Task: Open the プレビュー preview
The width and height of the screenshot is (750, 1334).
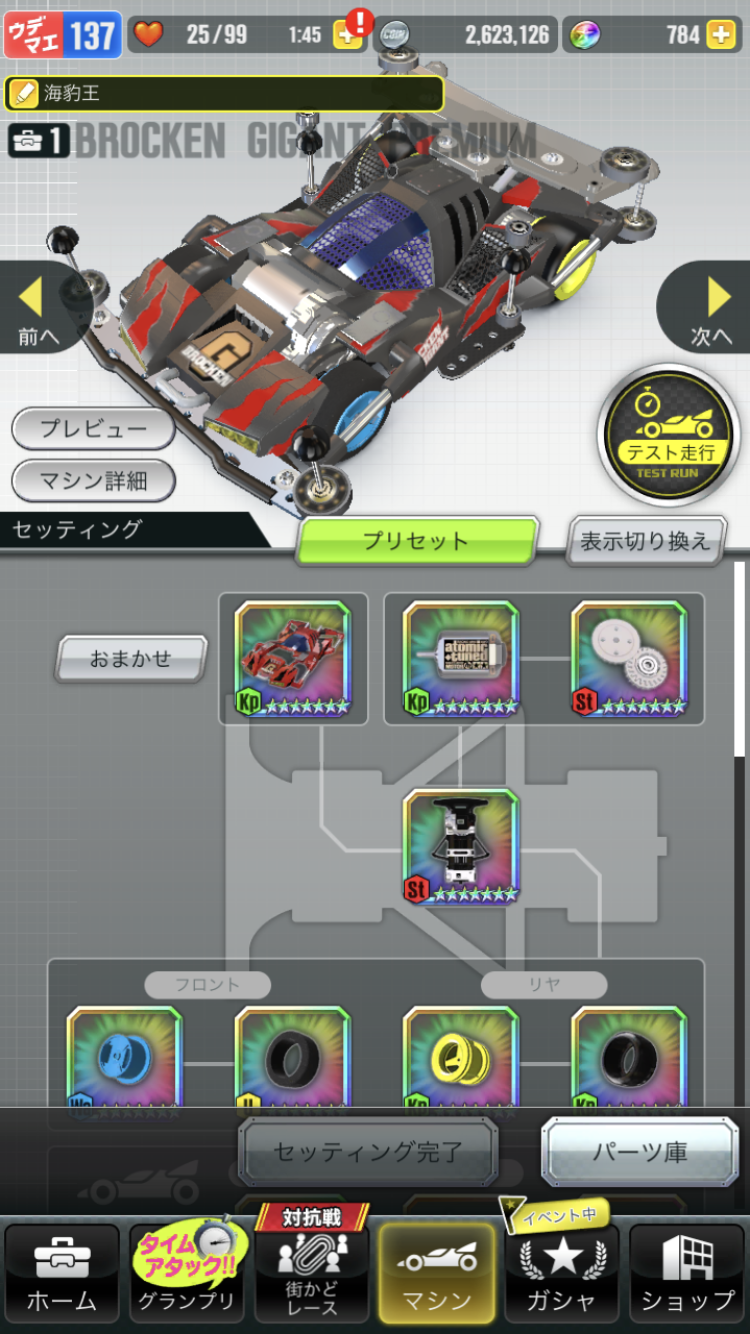Action: 93,429
